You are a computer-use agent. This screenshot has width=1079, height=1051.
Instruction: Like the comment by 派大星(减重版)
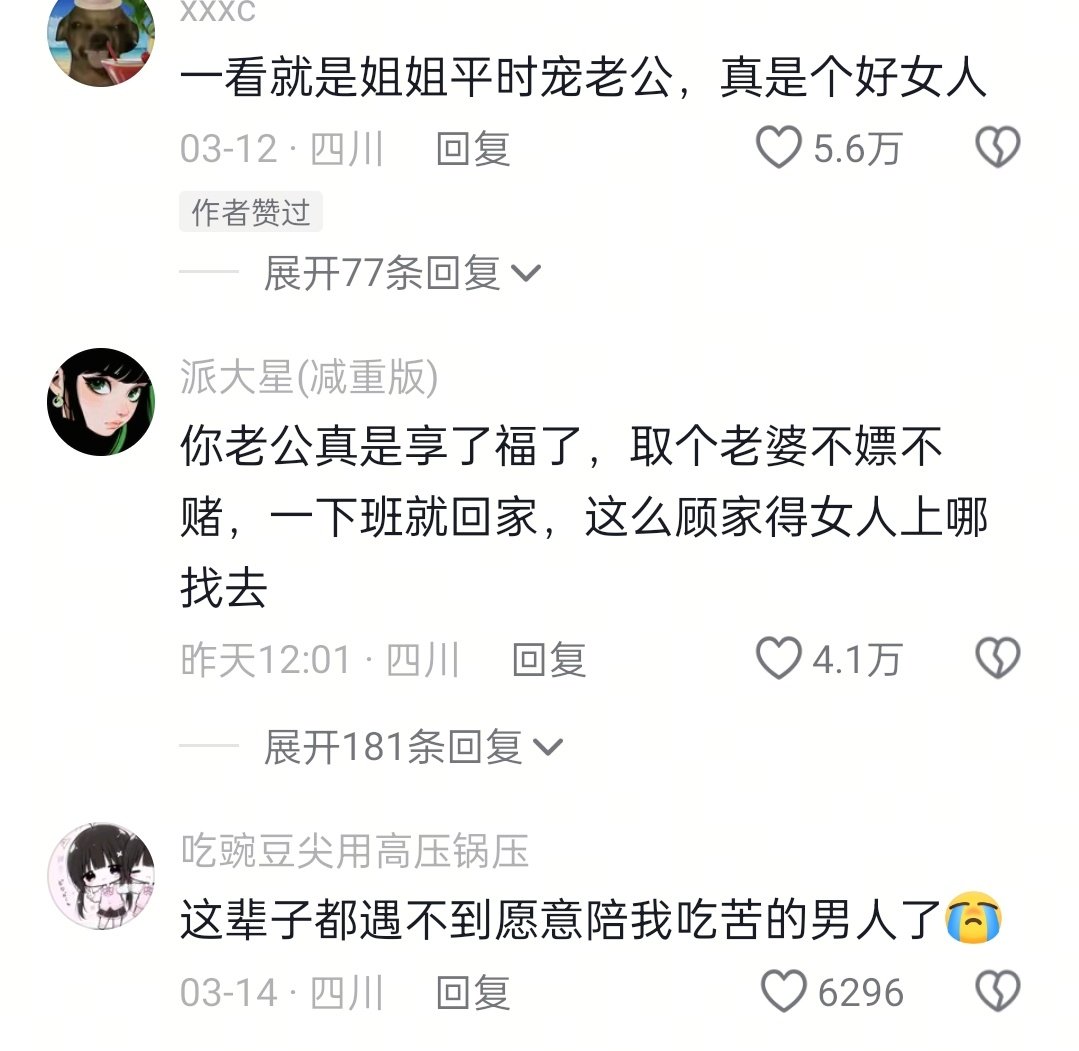(778, 659)
